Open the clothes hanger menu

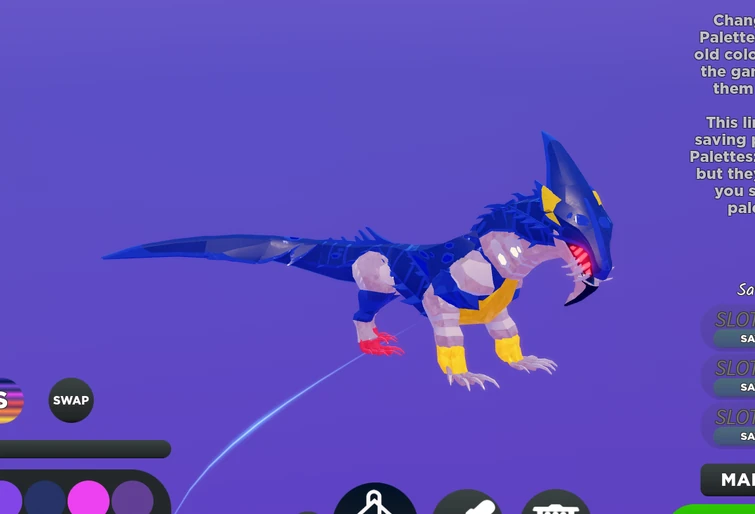coord(375,502)
